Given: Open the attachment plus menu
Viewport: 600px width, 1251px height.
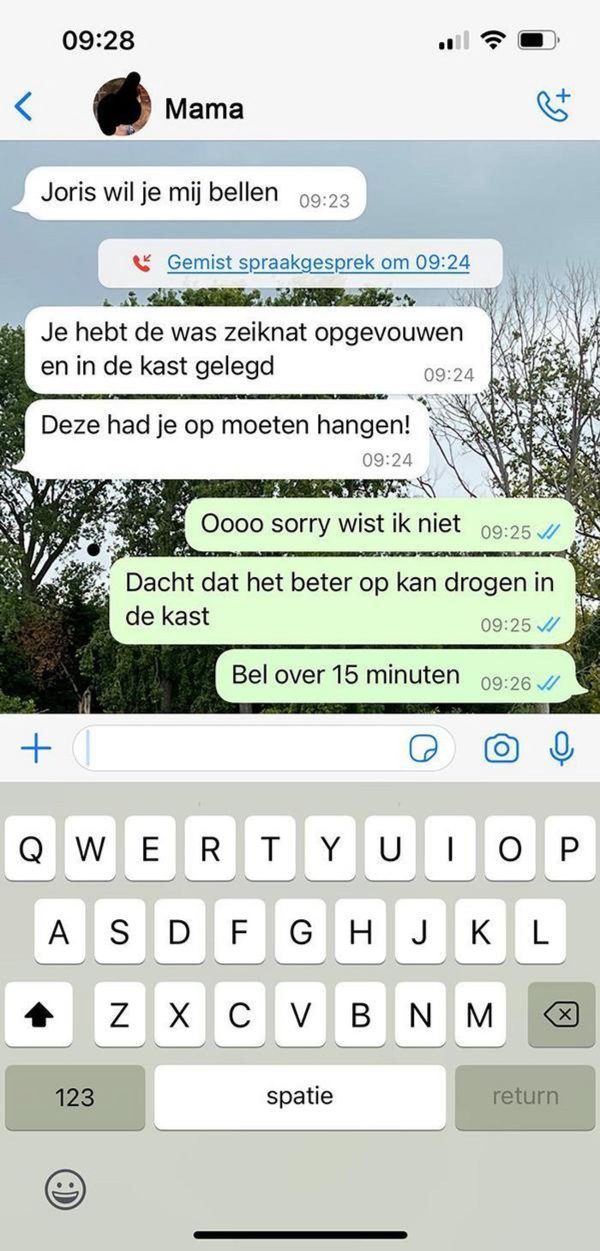Looking at the screenshot, I should tap(36, 748).
